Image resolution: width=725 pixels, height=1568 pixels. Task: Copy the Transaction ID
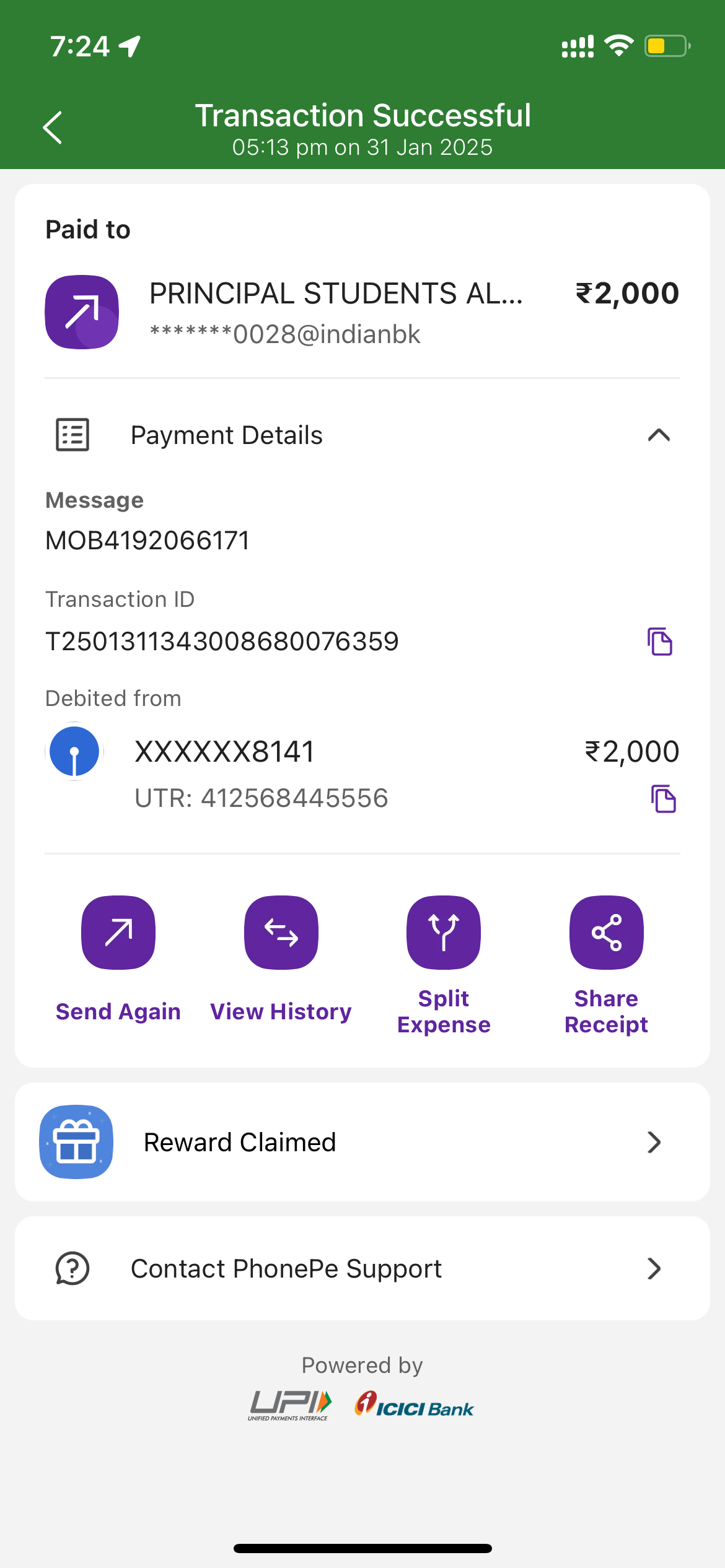[660, 641]
